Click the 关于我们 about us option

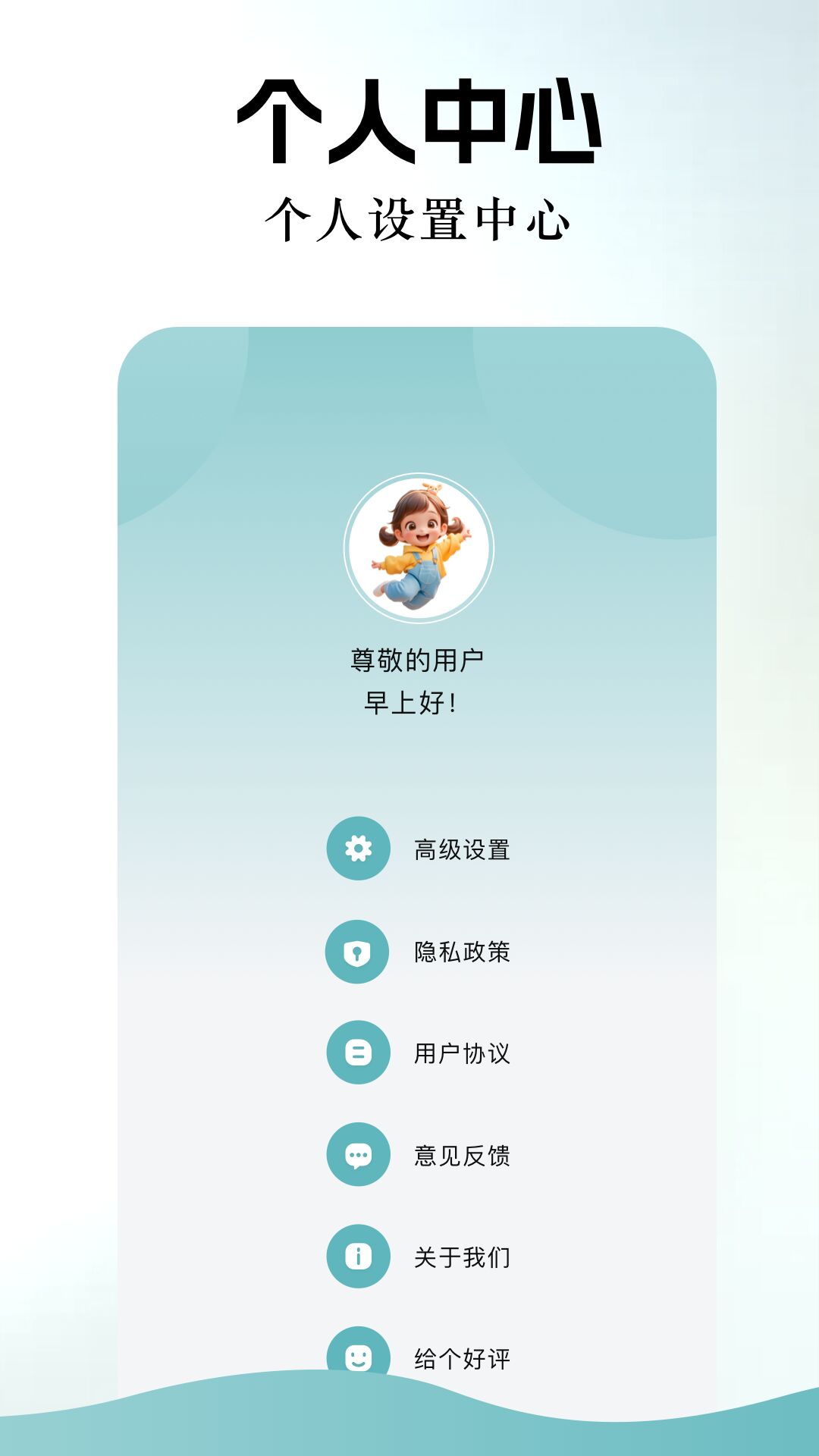(461, 1257)
